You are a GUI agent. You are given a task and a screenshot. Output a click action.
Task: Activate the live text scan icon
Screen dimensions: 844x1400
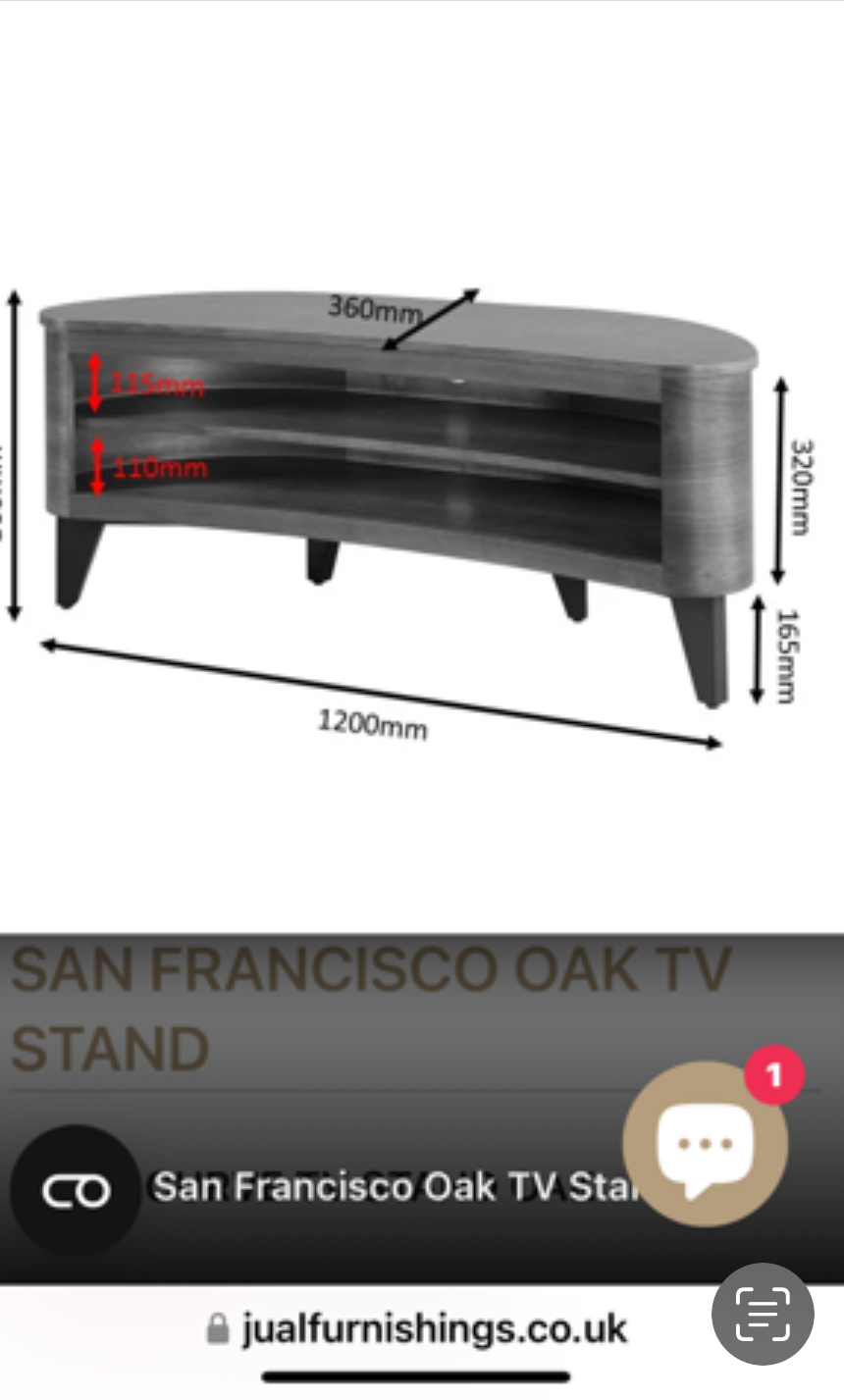[763, 1315]
